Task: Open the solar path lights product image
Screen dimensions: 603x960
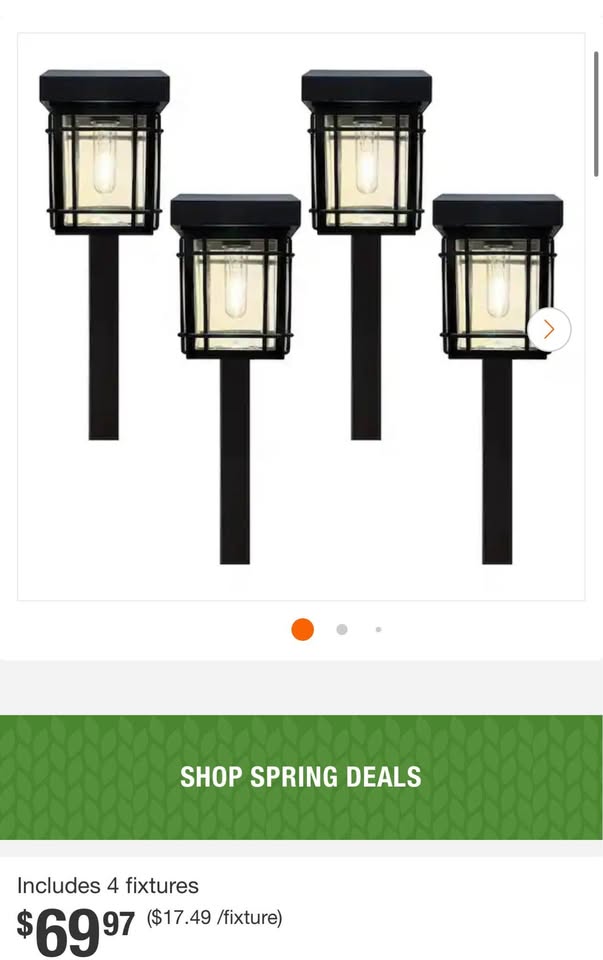Action: (300, 316)
